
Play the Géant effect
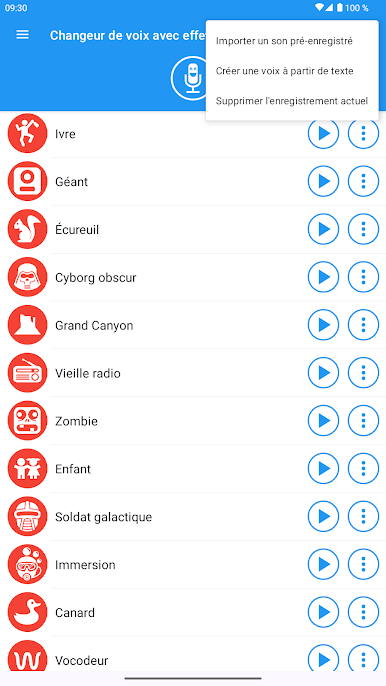(x=323, y=181)
